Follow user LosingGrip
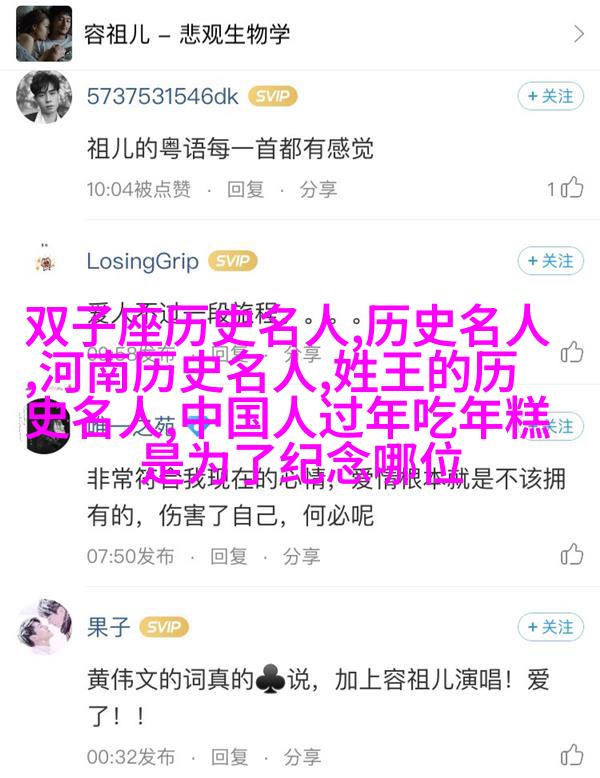This screenshot has height=778, width=600. coord(549,261)
